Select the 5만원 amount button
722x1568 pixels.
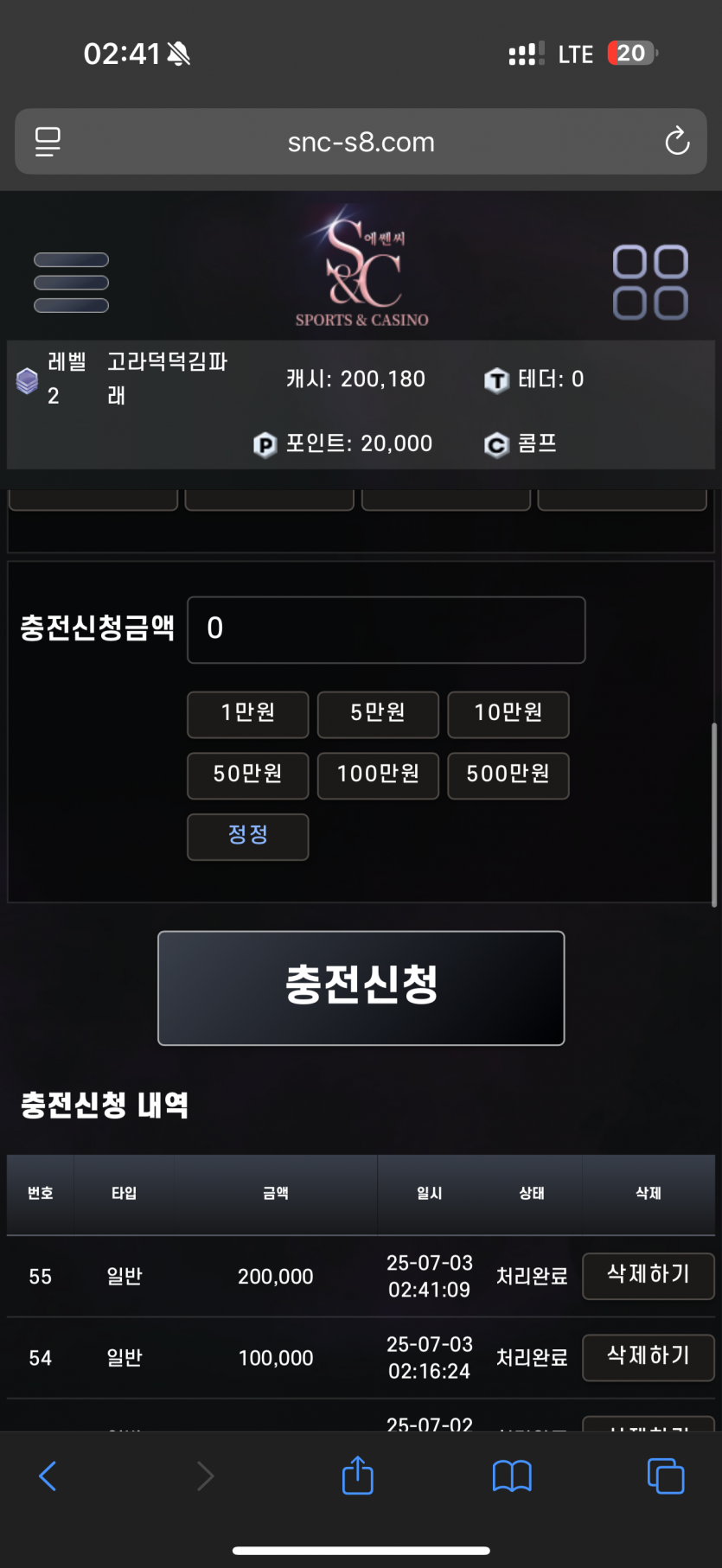click(x=378, y=714)
